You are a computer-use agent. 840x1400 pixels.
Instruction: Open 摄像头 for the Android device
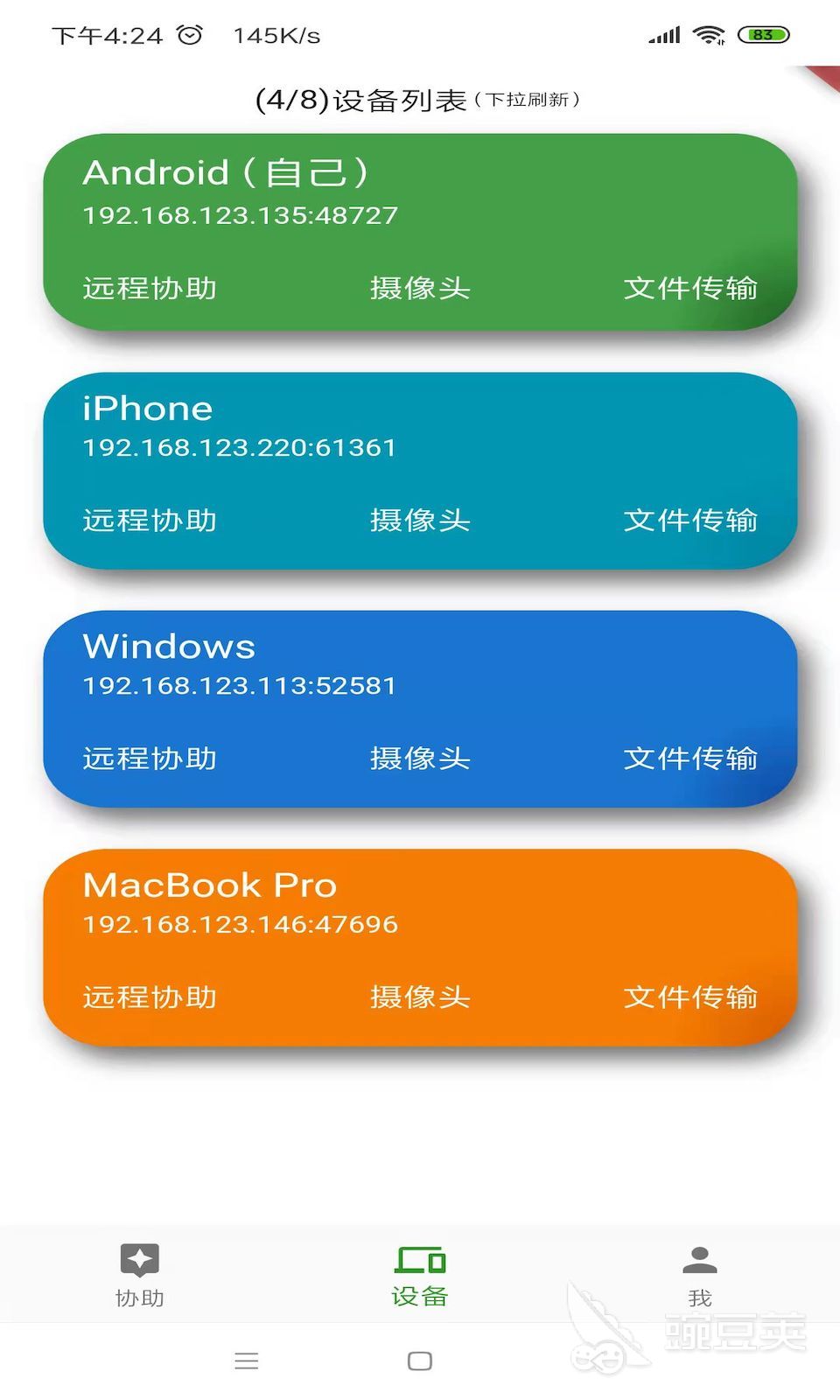[x=420, y=288]
